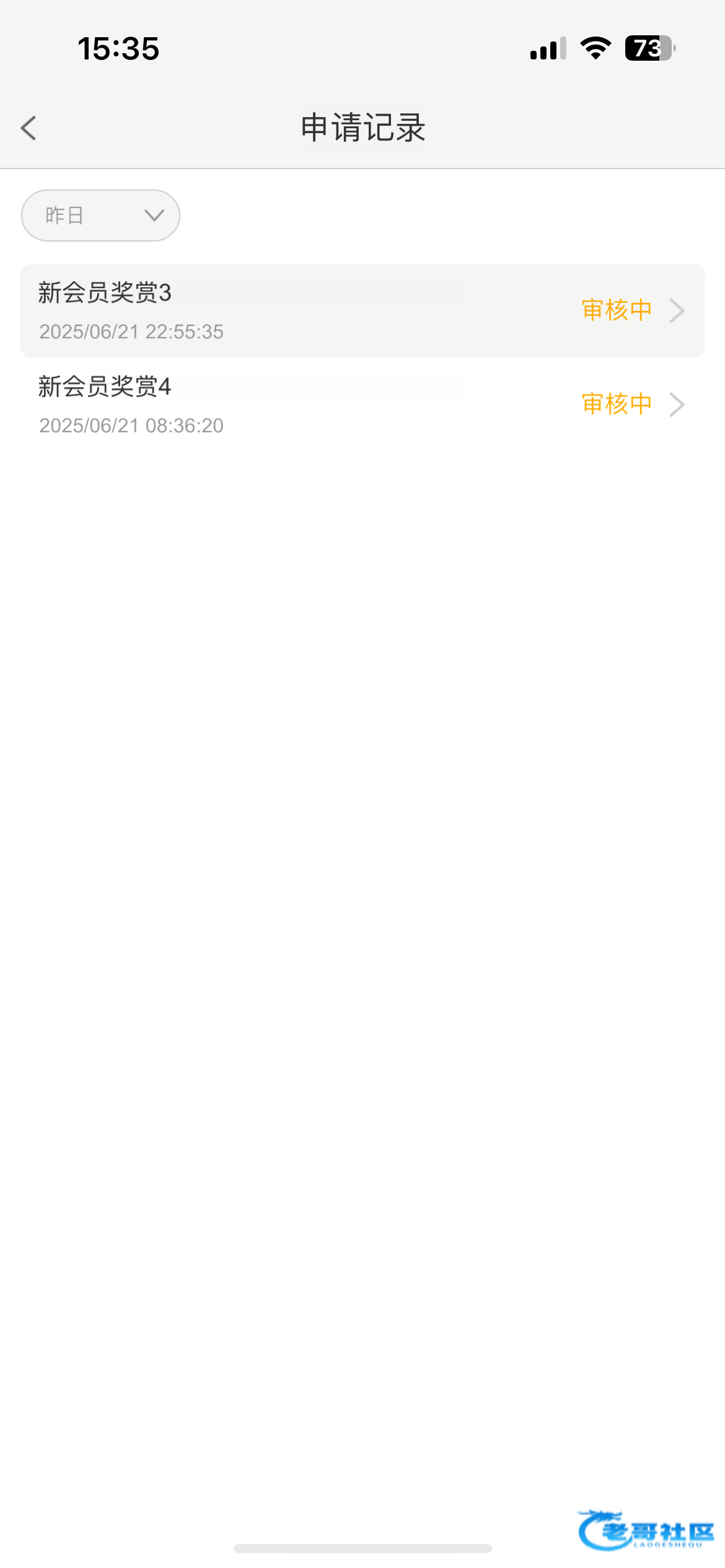Open the 新会员奖赏3 application record
725x1568 pixels.
(362, 311)
